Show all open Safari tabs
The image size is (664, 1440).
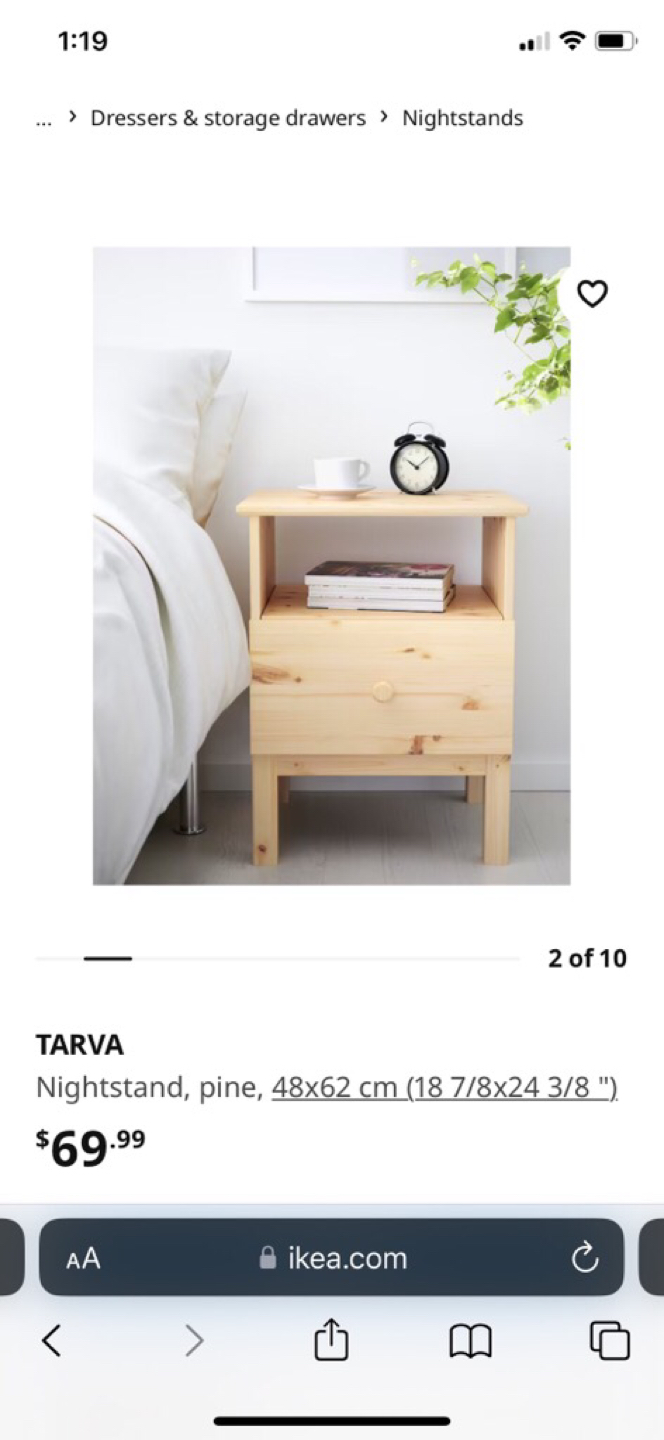click(609, 1340)
